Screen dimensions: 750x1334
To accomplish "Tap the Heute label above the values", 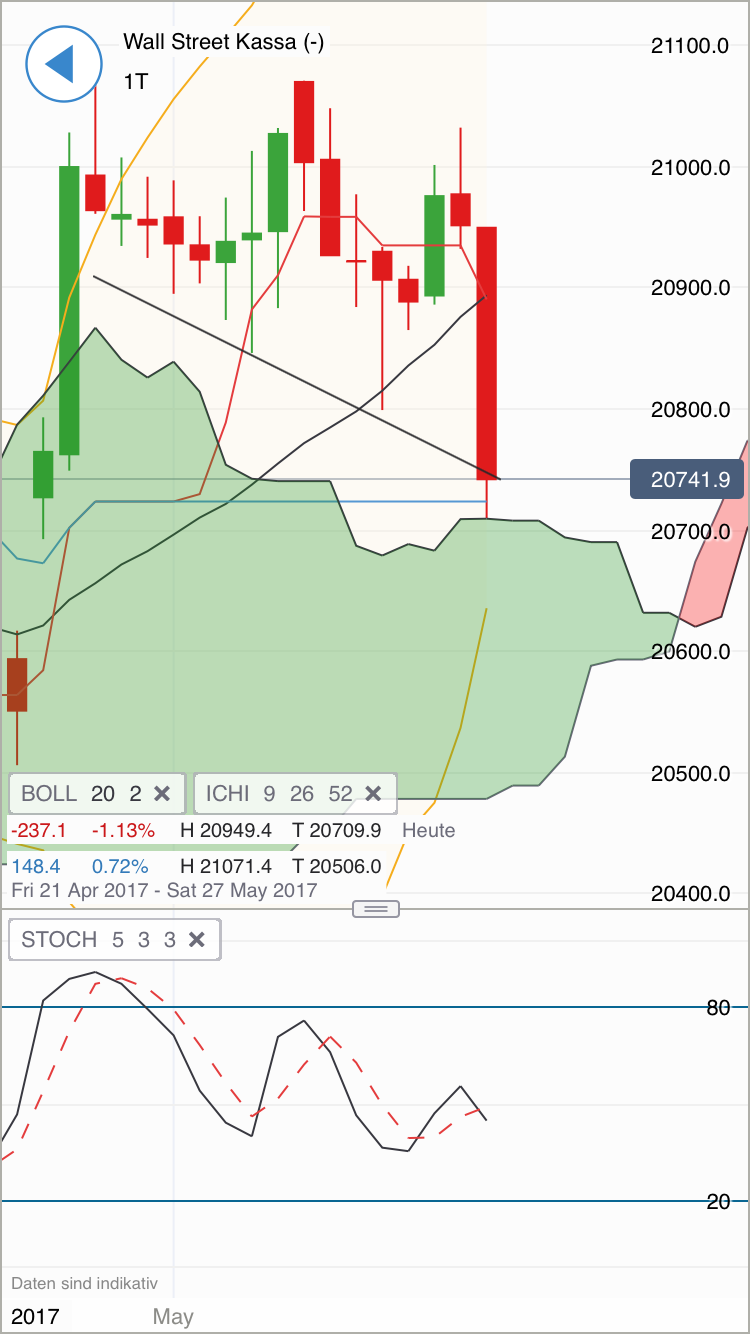I will point(428,830).
